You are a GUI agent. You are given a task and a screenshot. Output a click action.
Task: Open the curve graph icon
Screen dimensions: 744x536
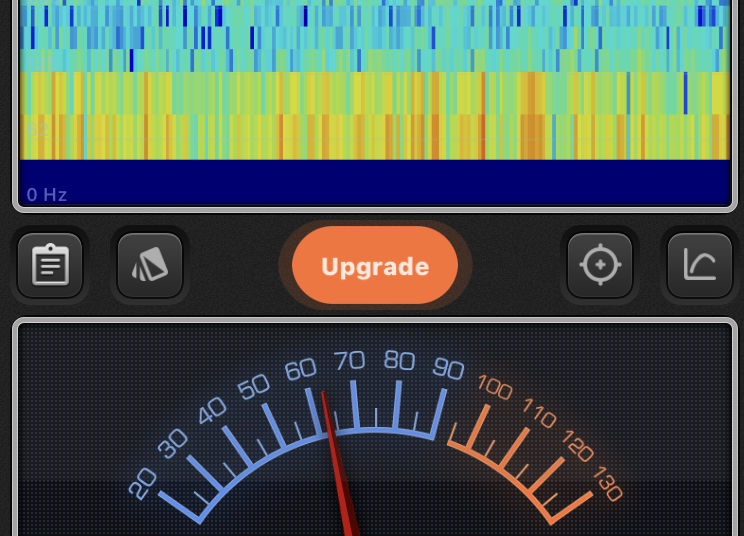pyautogui.click(x=700, y=266)
